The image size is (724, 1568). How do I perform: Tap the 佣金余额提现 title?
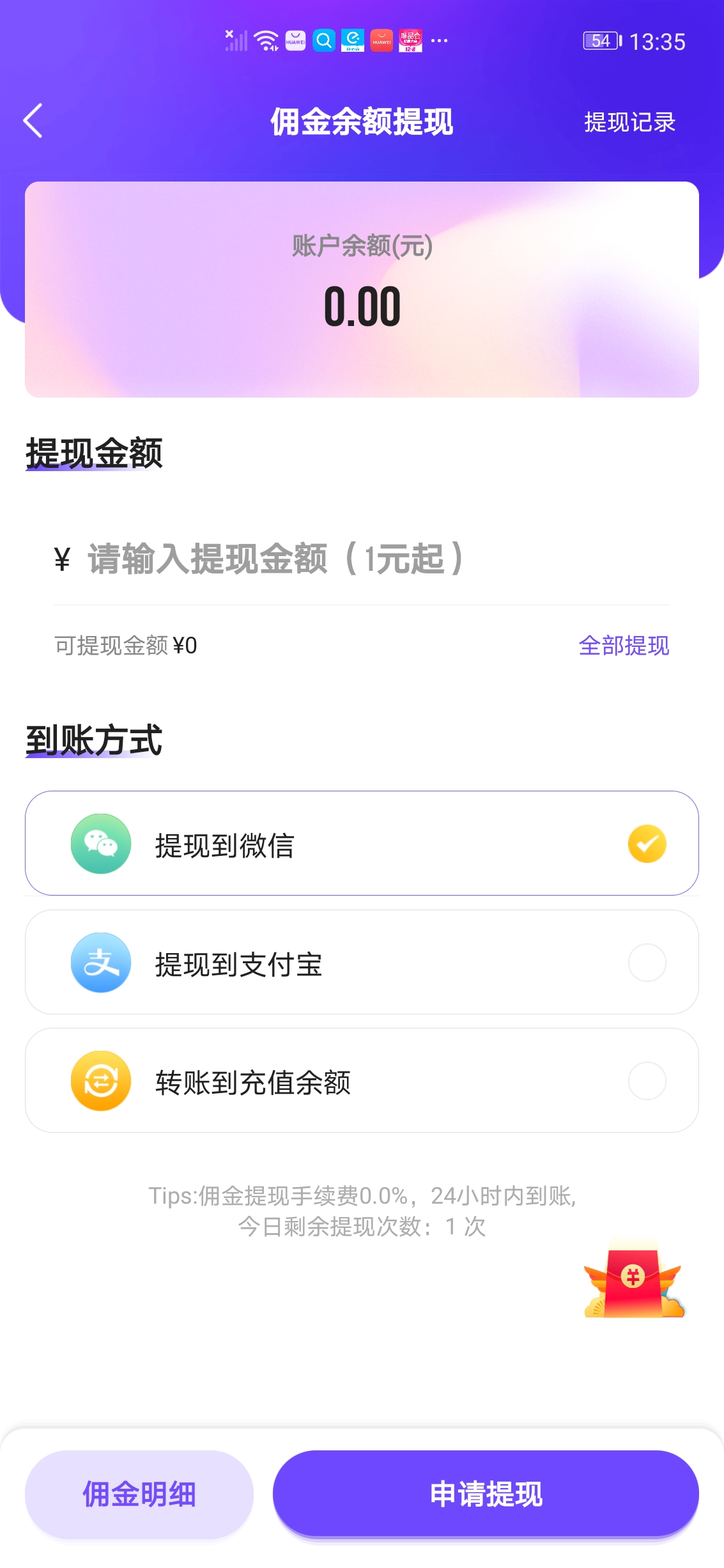click(362, 122)
